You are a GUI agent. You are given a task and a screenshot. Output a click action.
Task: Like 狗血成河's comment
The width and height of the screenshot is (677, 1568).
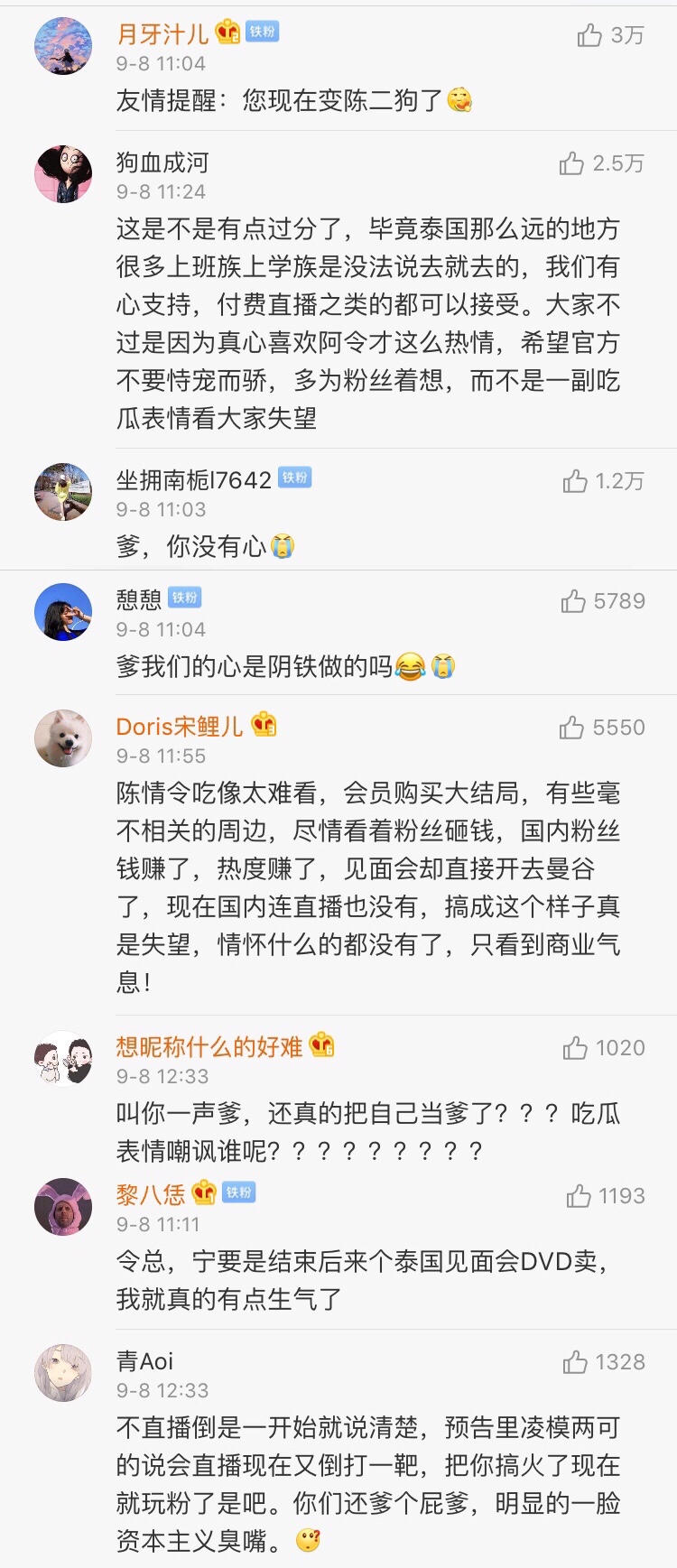(571, 163)
